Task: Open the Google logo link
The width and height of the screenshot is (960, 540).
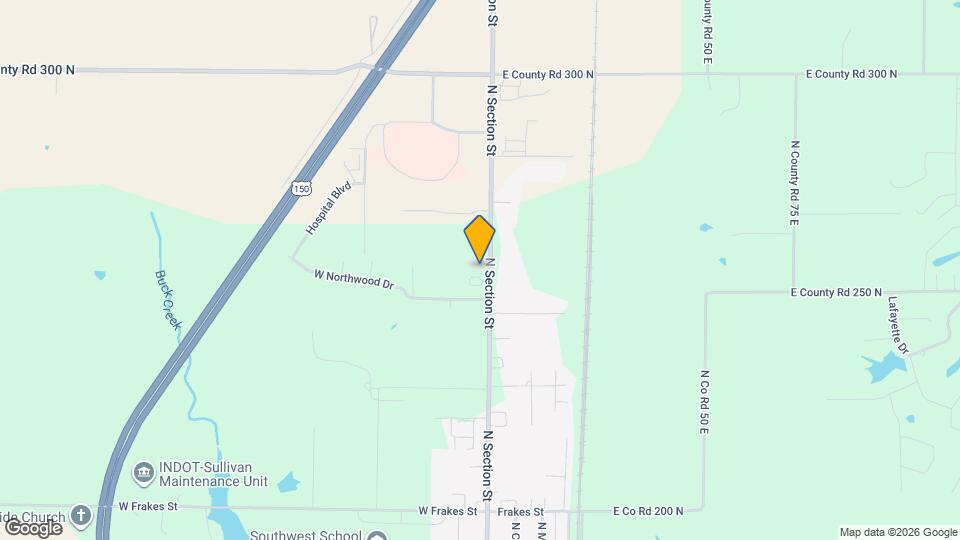Action: pos(32,526)
